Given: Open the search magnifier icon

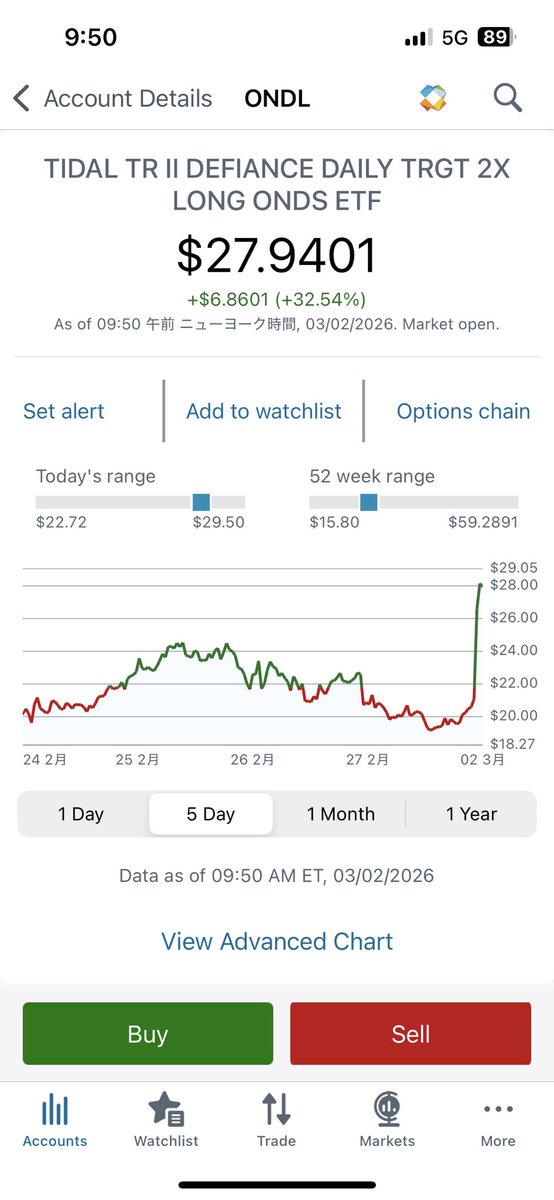Looking at the screenshot, I should [508, 97].
